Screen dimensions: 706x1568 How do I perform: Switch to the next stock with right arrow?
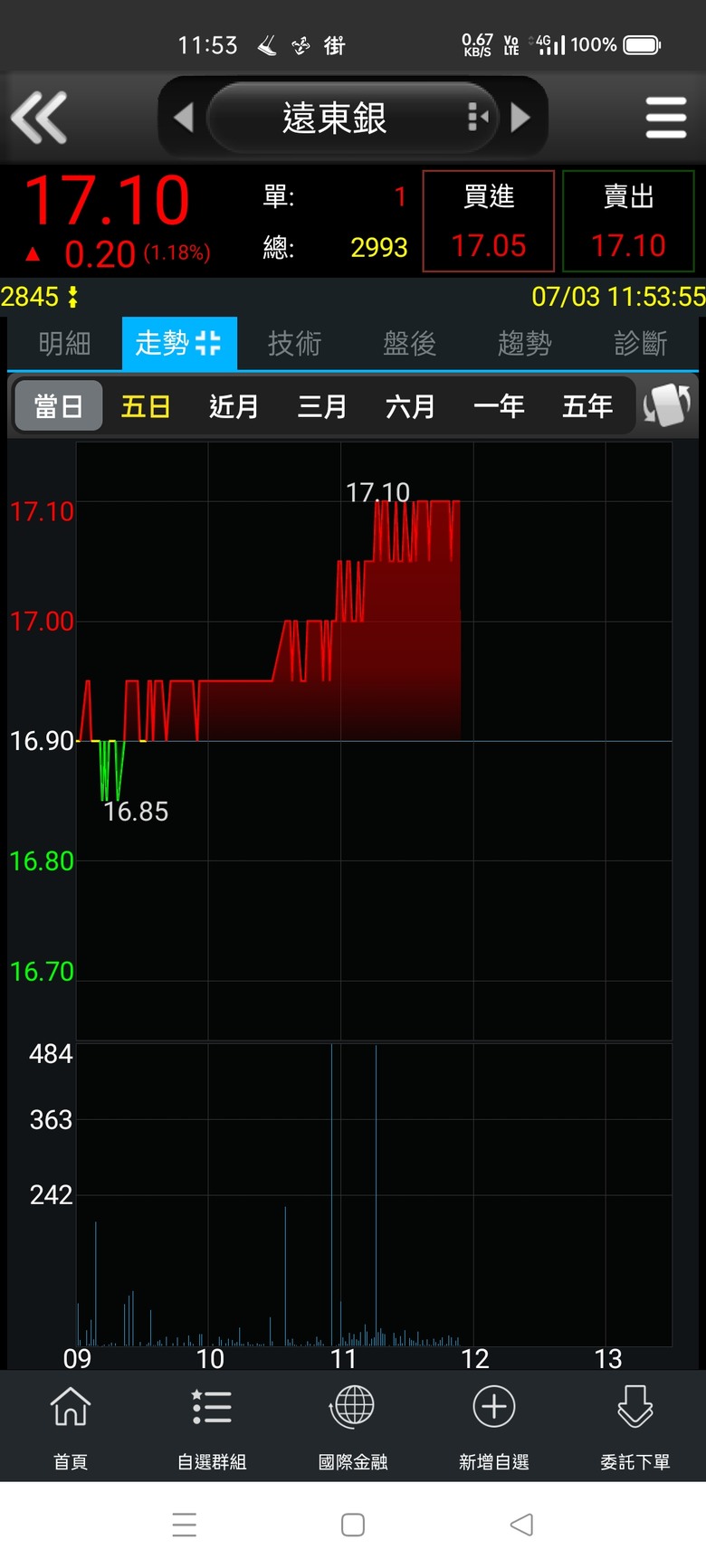(520, 118)
